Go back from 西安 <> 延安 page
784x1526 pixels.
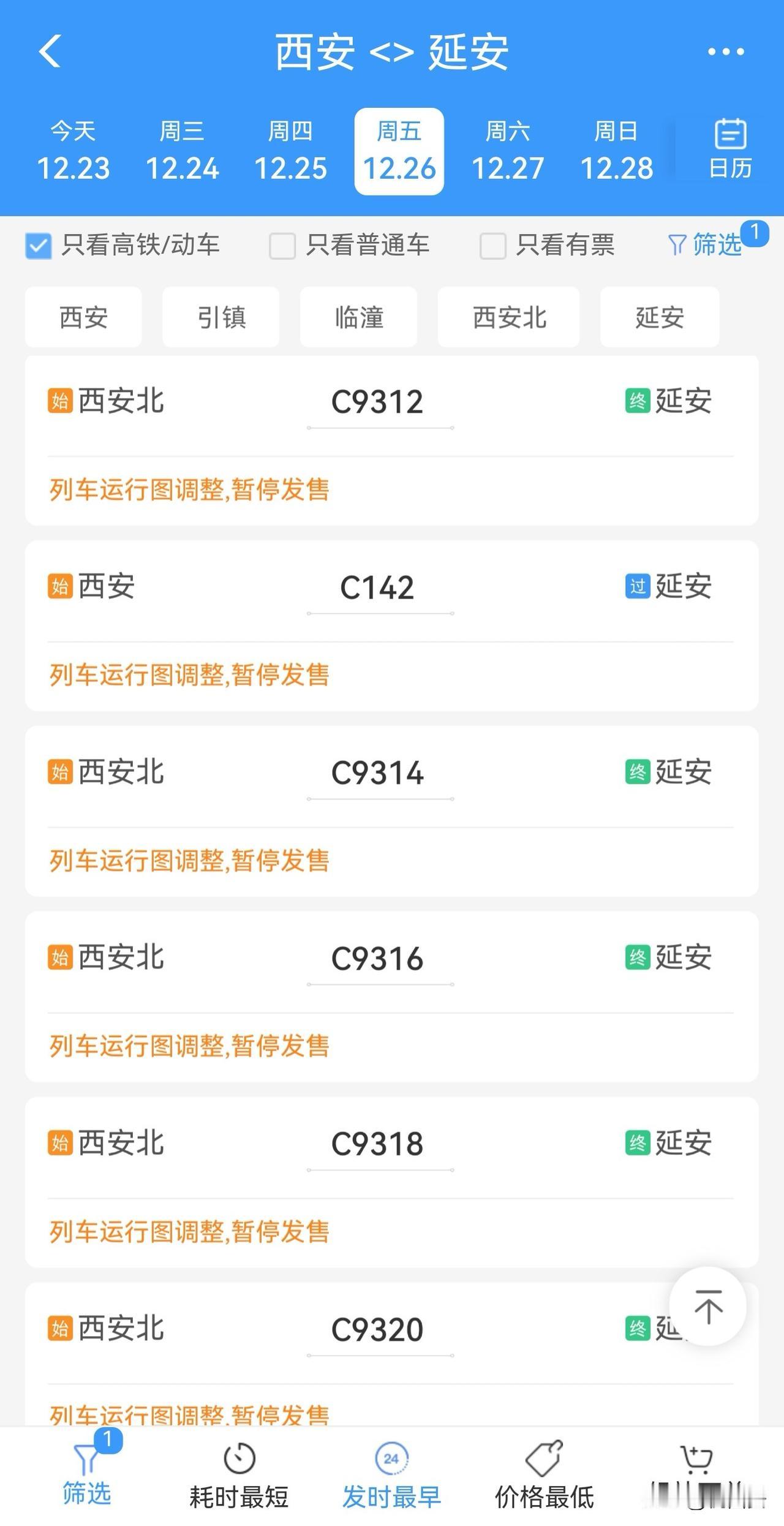(x=50, y=51)
